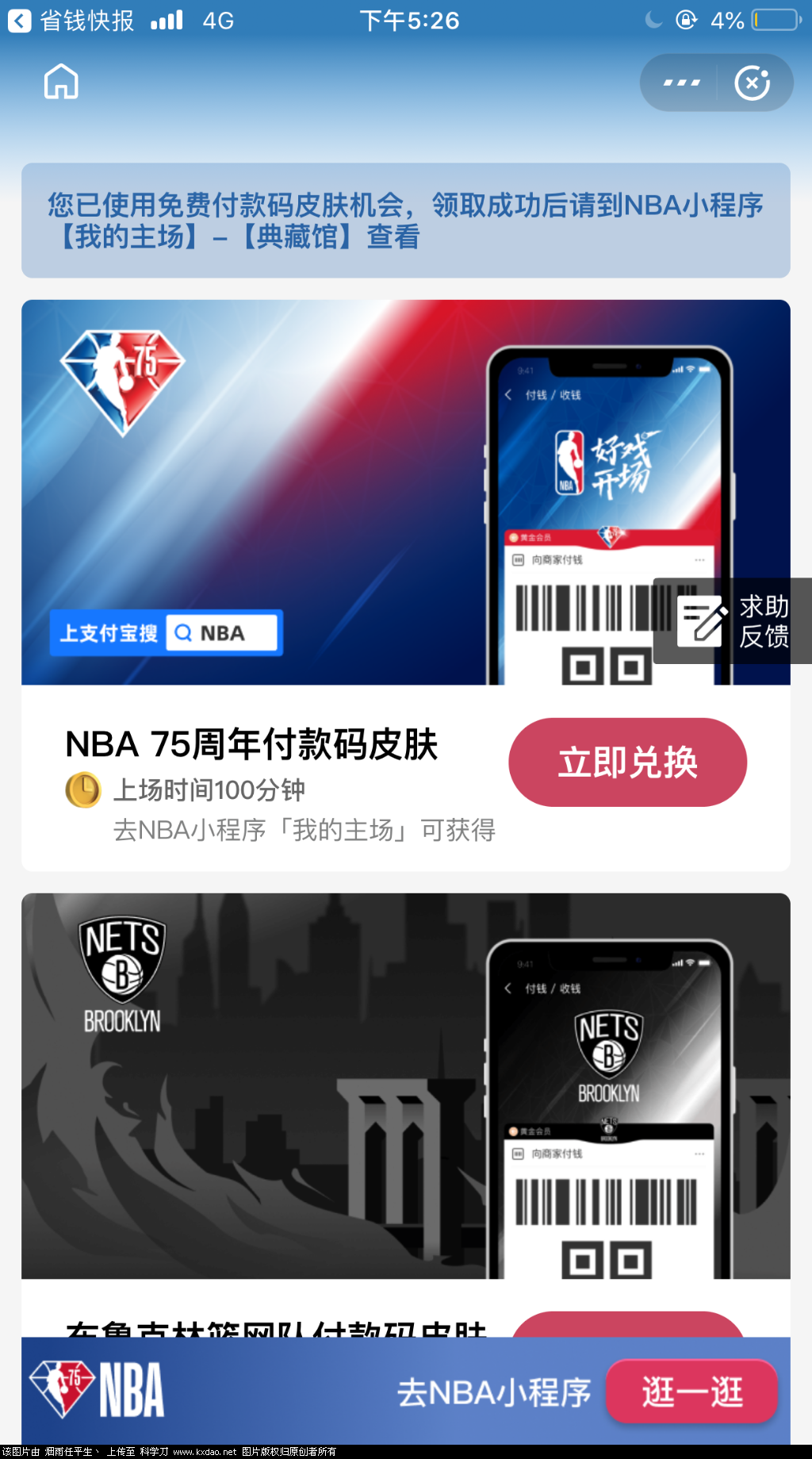Screen dimensions: 812x1459
Task: Tap 立即兑换 for NBA 75周年 skin
Action: pos(627,762)
